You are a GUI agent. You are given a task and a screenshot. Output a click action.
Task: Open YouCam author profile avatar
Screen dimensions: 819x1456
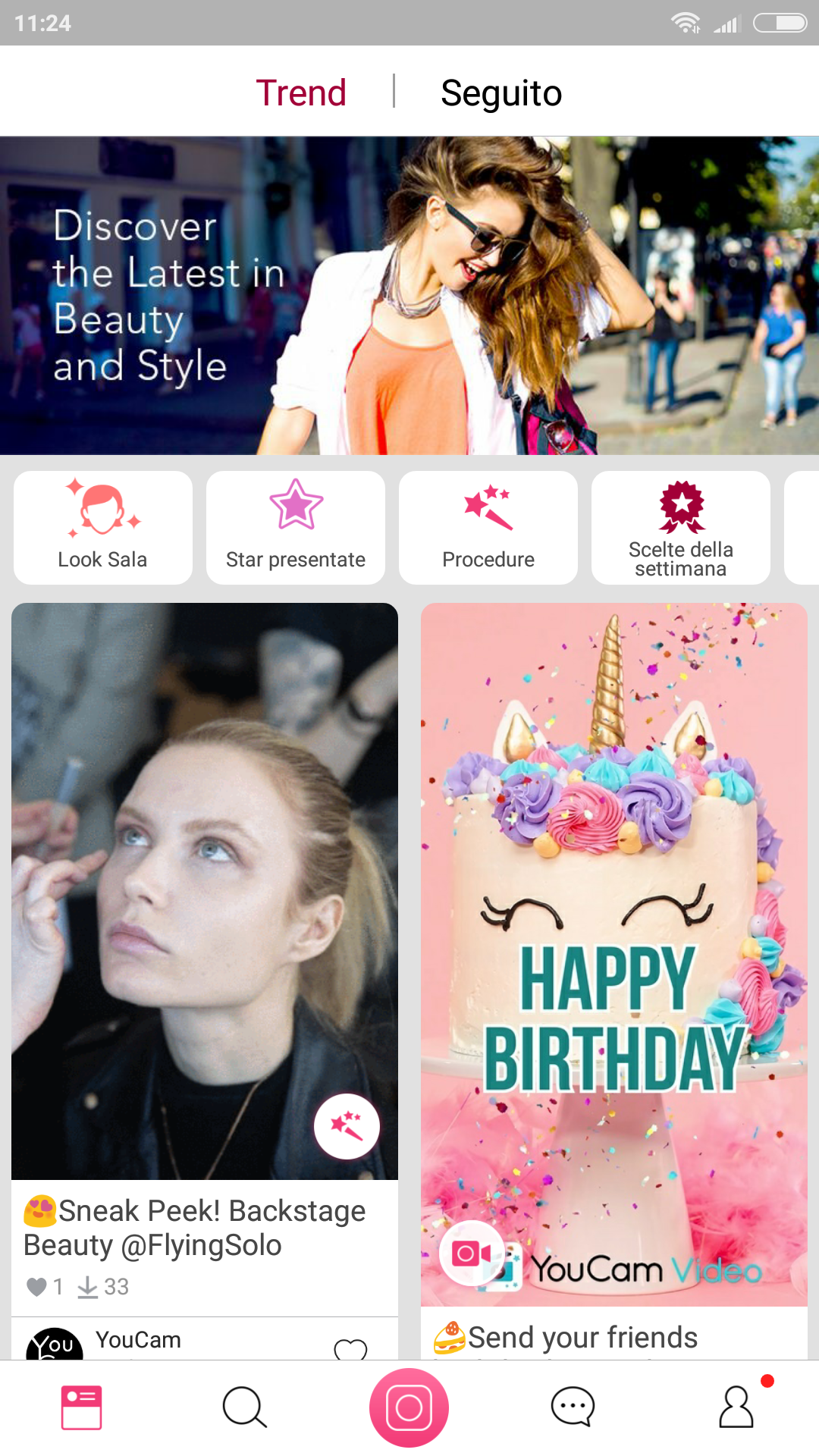(x=55, y=1344)
